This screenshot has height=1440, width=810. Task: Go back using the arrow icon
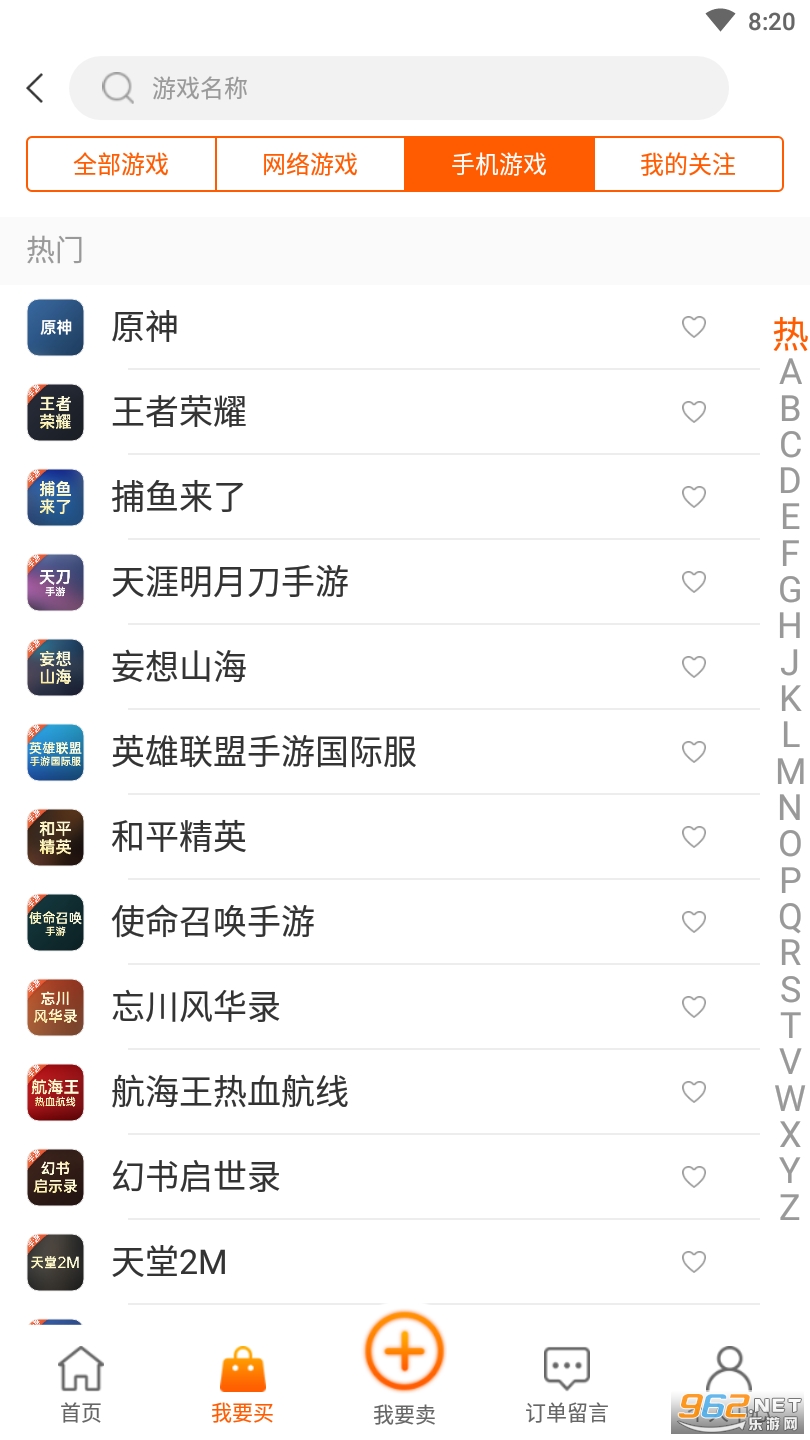coord(36,88)
